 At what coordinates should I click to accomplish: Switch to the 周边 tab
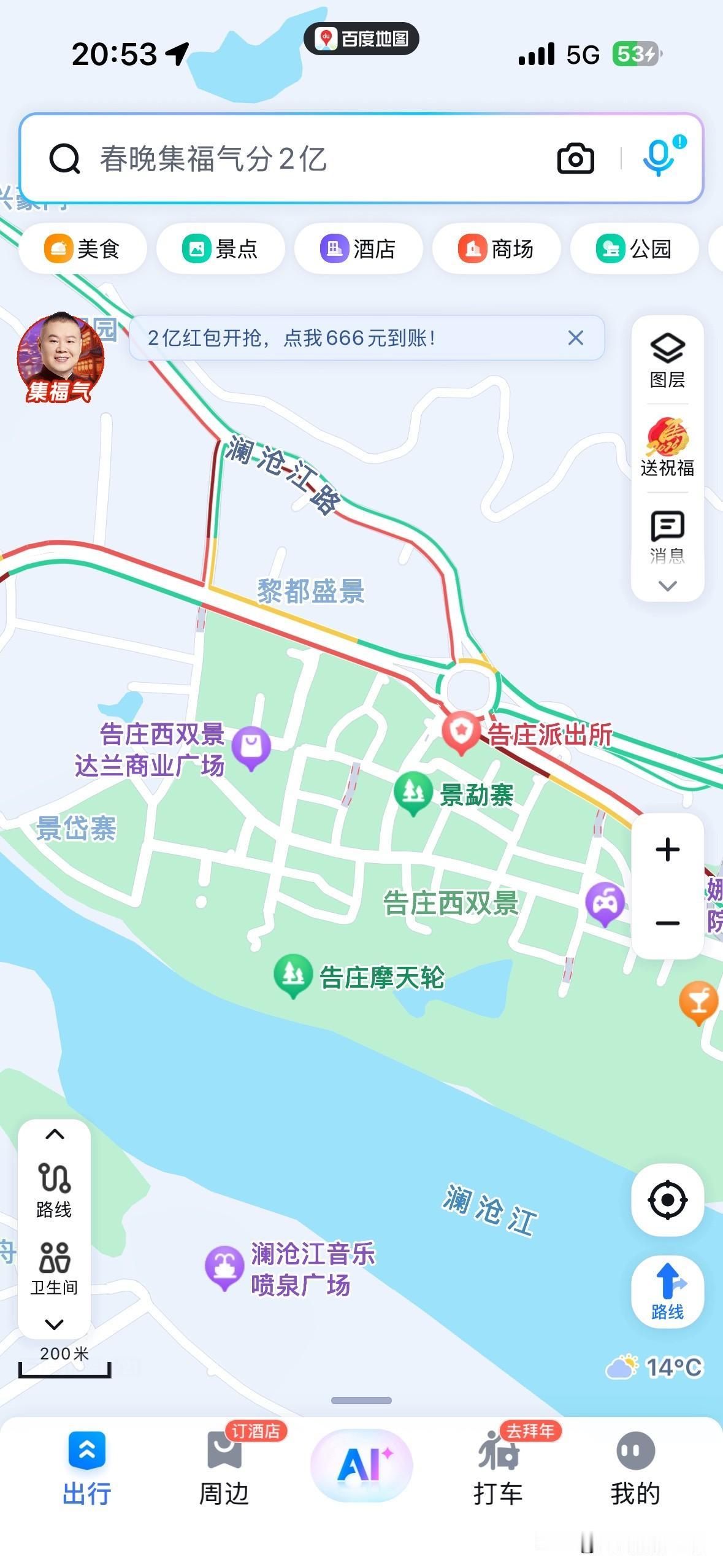224,1470
